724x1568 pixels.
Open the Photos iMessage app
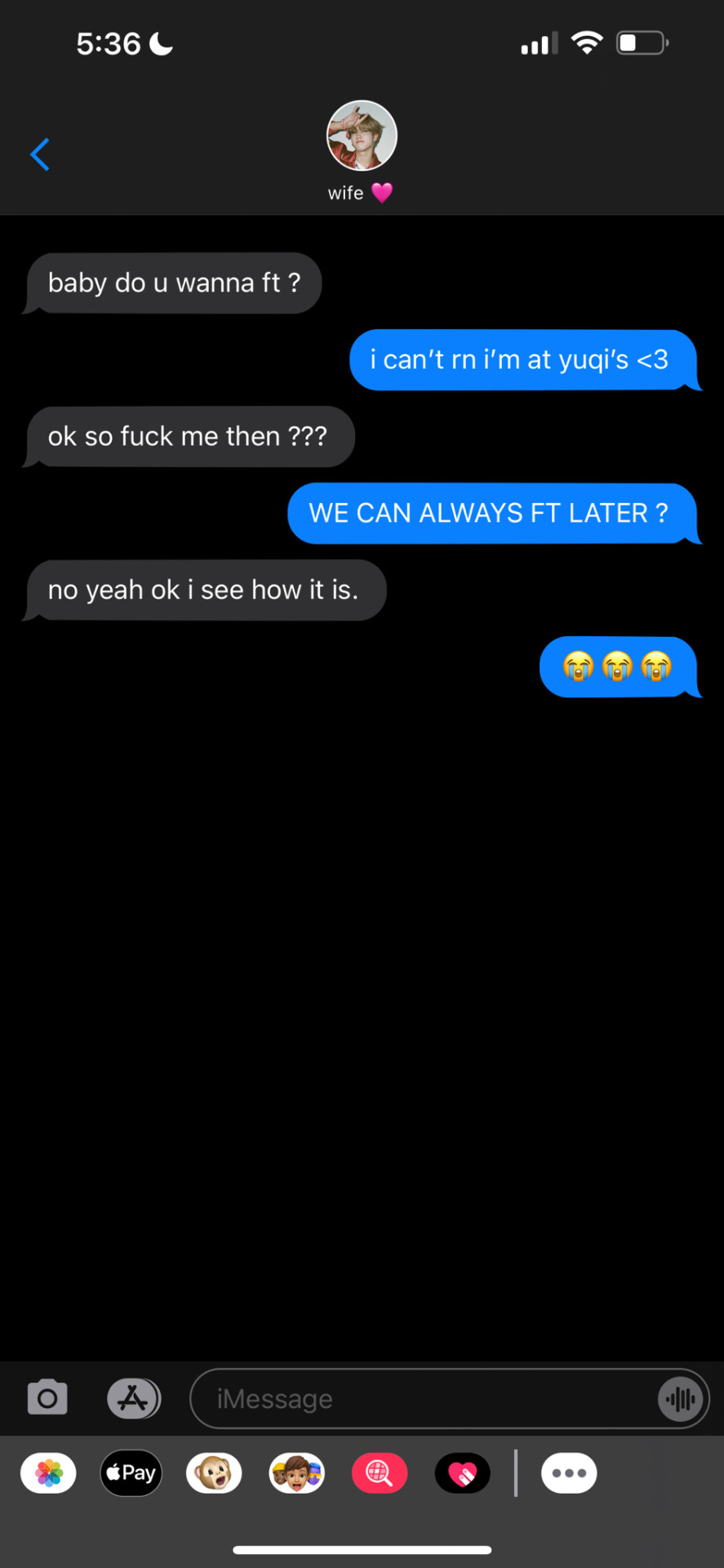coord(49,1473)
